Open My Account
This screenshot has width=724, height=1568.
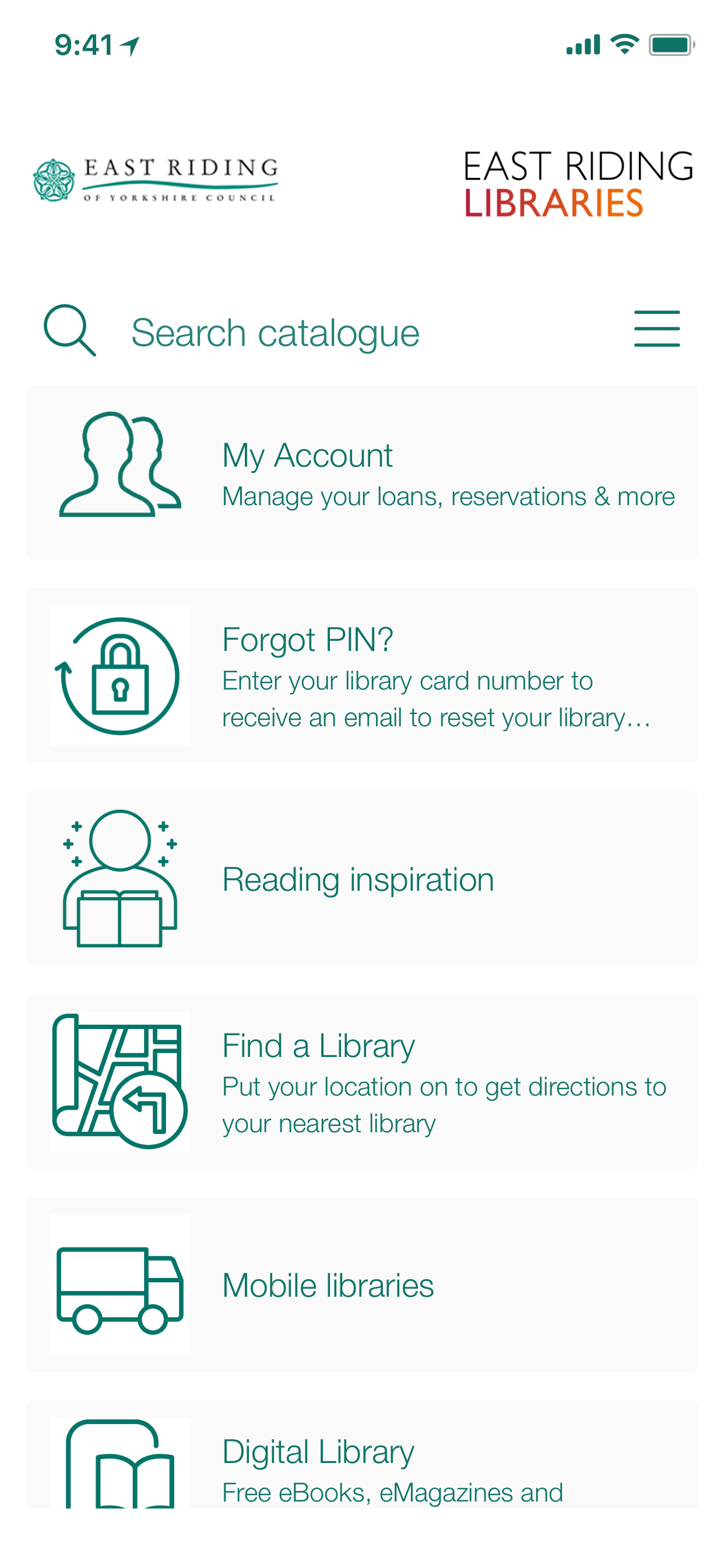[361, 473]
